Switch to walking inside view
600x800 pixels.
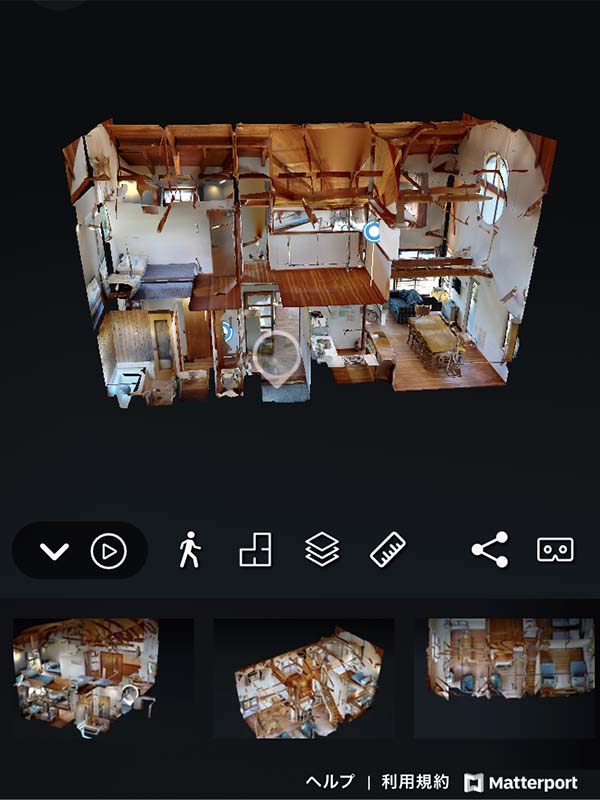pyautogui.click(x=189, y=550)
